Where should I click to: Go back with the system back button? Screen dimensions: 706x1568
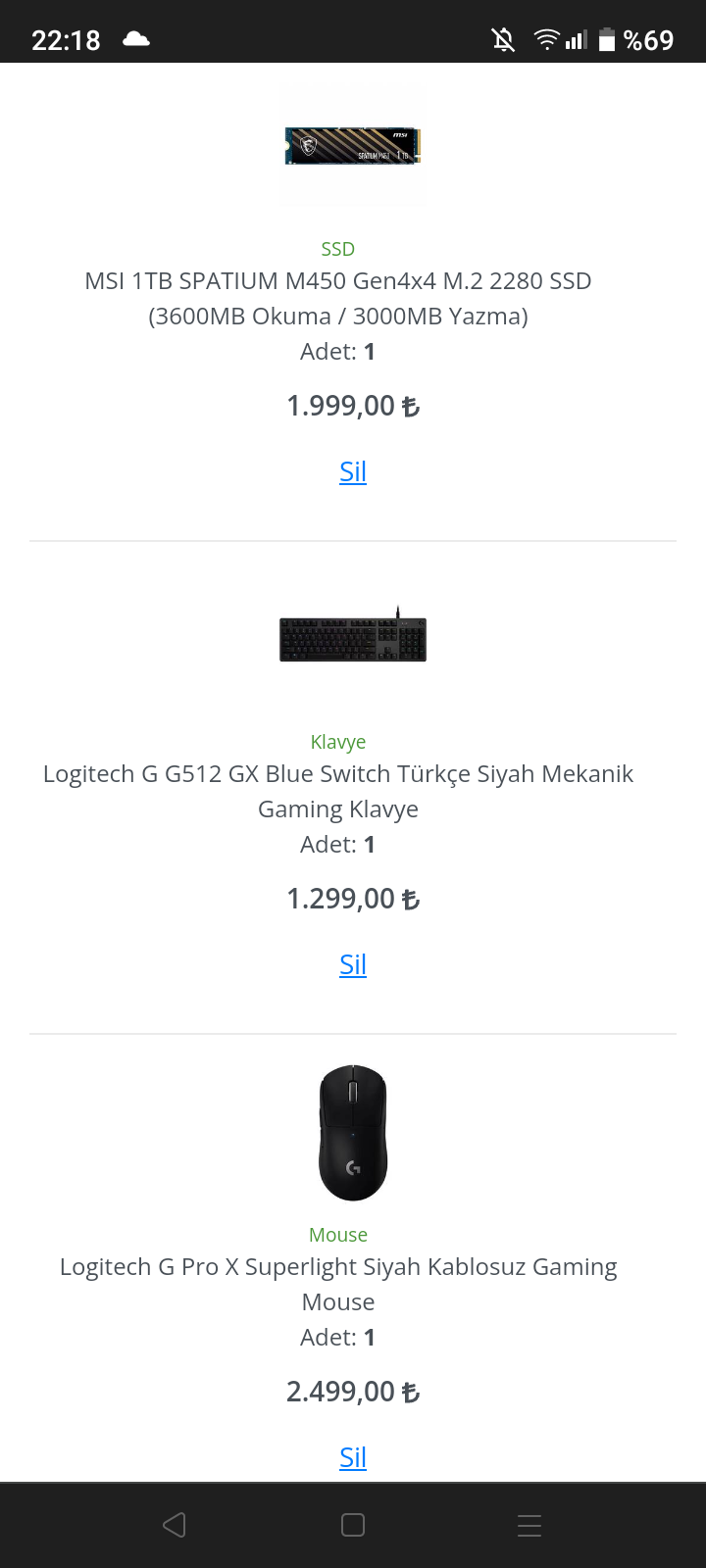coord(175,1525)
